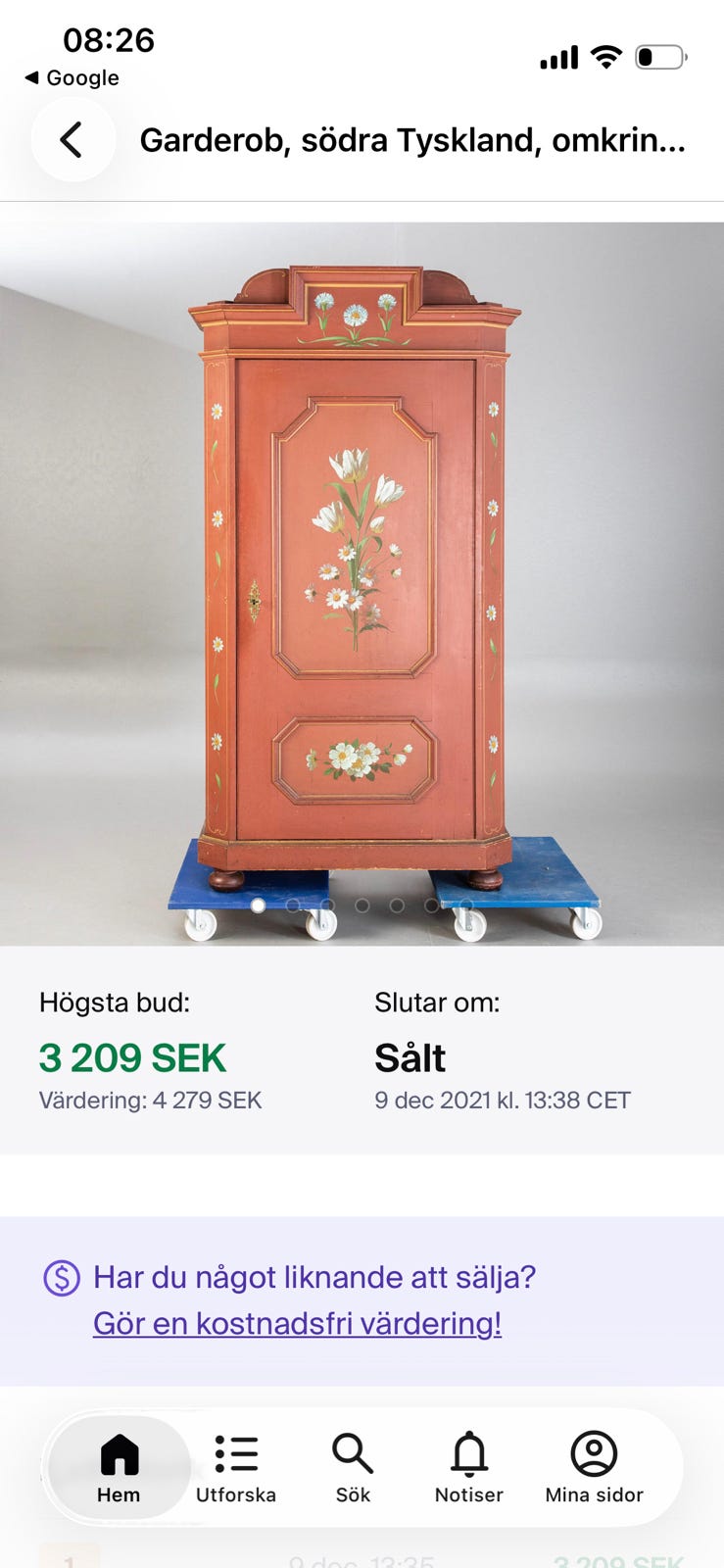This screenshot has height=1568, width=724.
Task: Open search via the Sök magnifier icon
Action: 352,1465
